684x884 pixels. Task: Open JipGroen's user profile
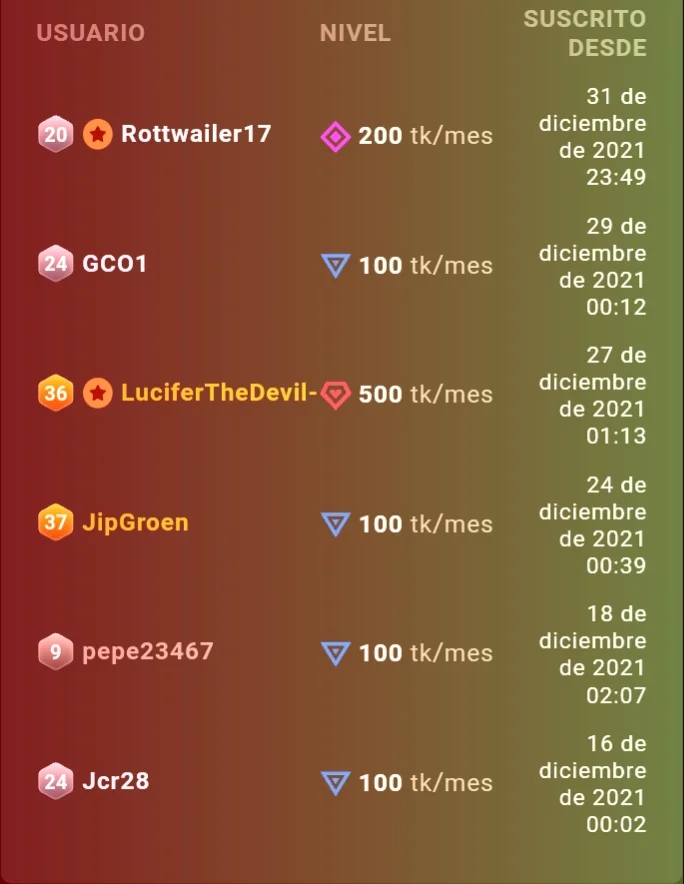tap(135, 522)
